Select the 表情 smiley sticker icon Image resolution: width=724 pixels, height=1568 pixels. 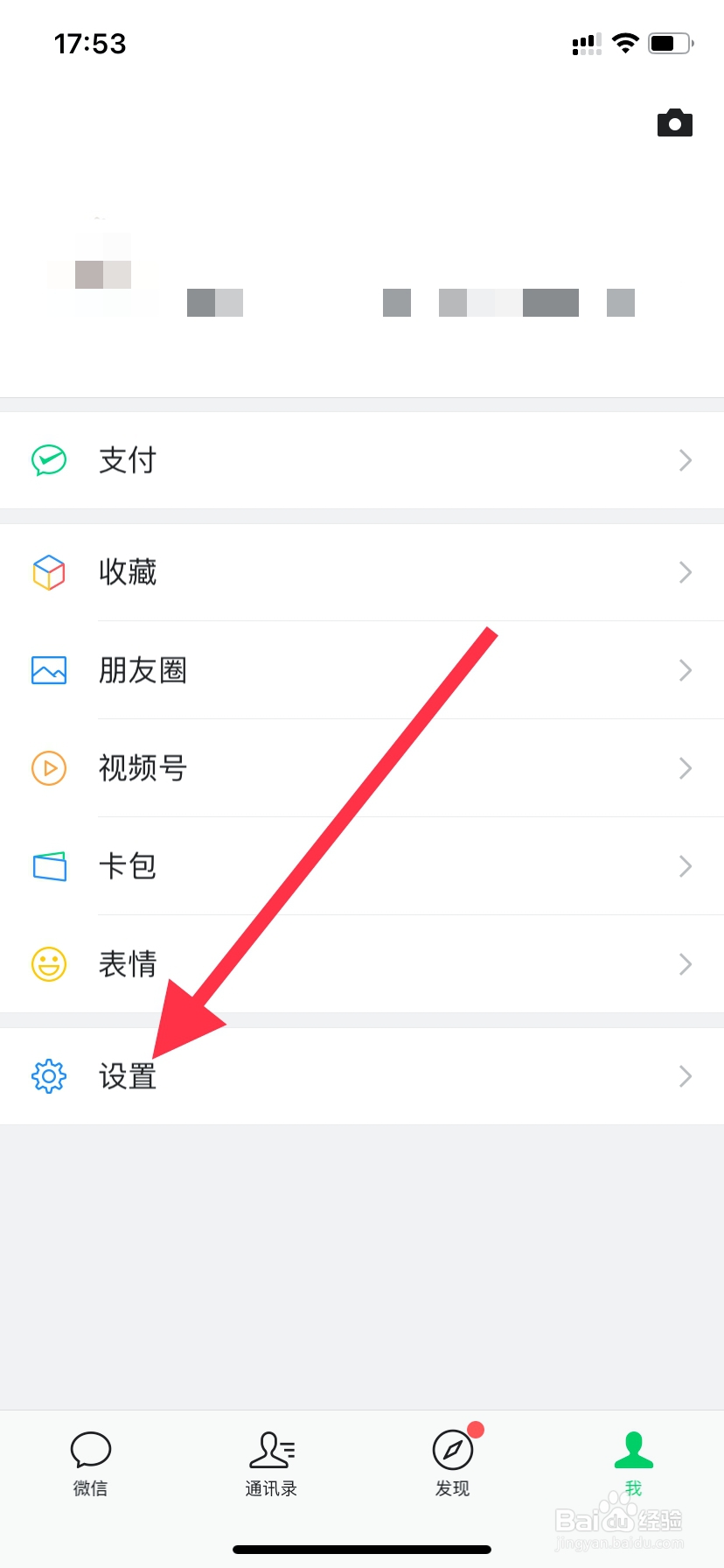point(48,963)
